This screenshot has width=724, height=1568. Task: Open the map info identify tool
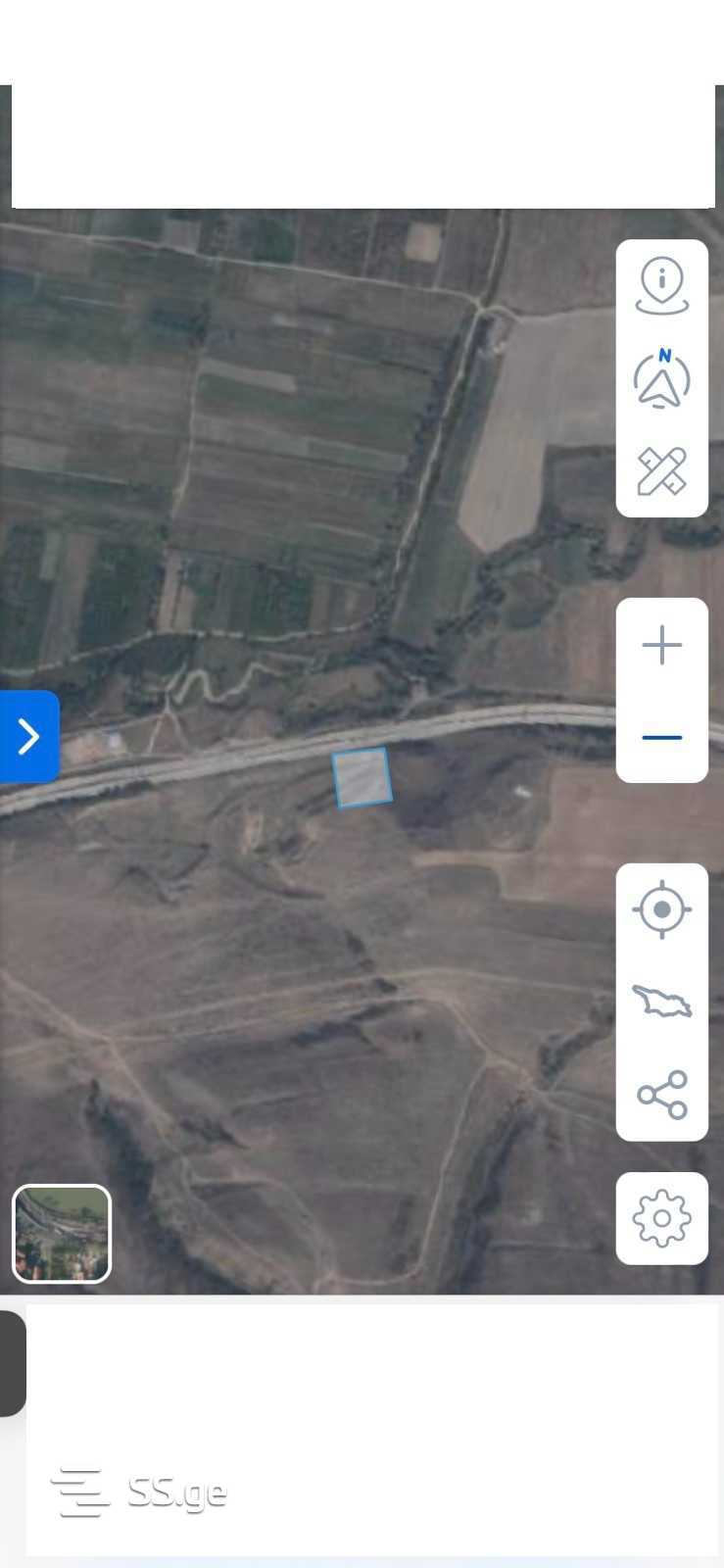click(662, 285)
